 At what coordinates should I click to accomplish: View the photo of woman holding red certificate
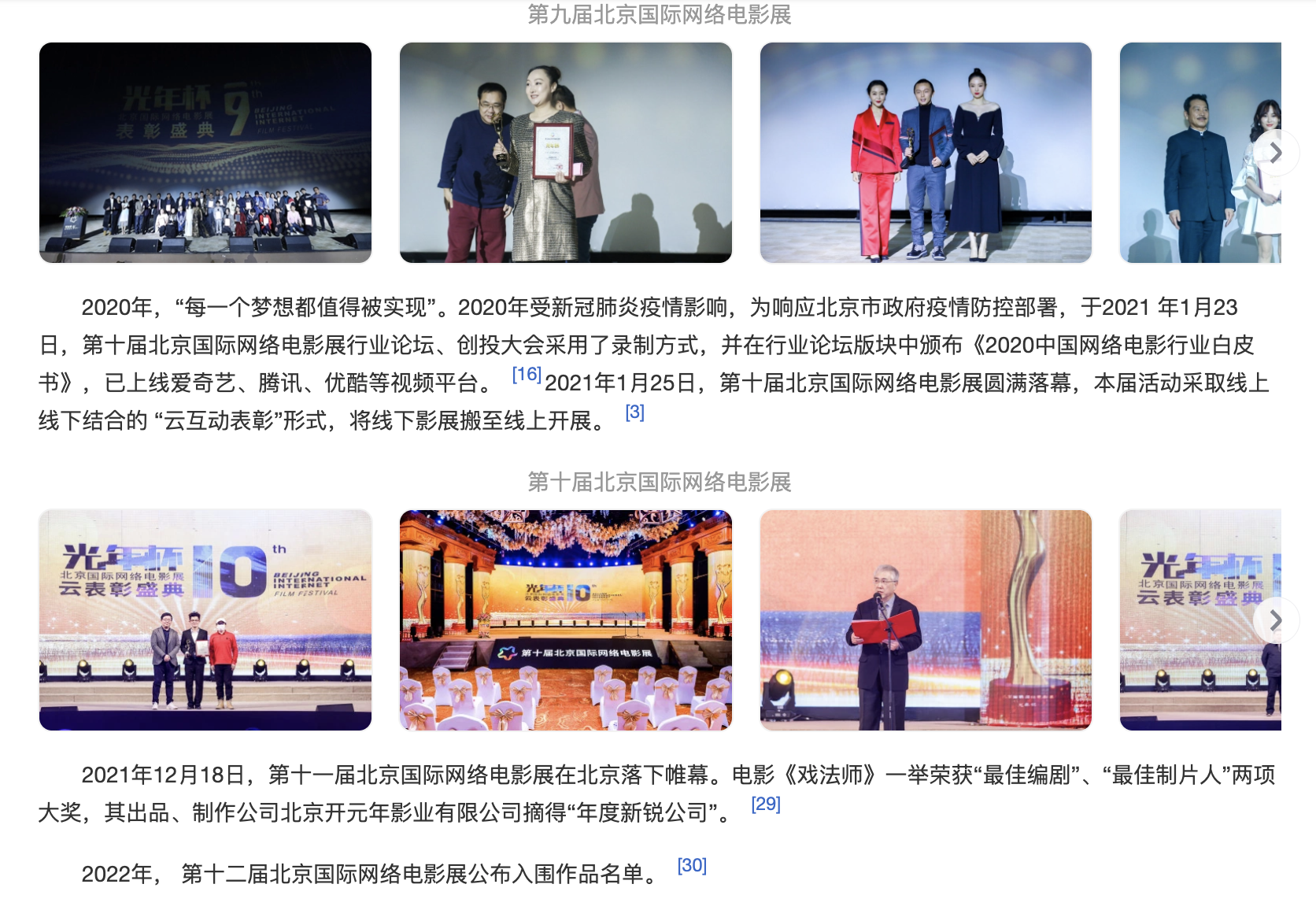point(565,153)
